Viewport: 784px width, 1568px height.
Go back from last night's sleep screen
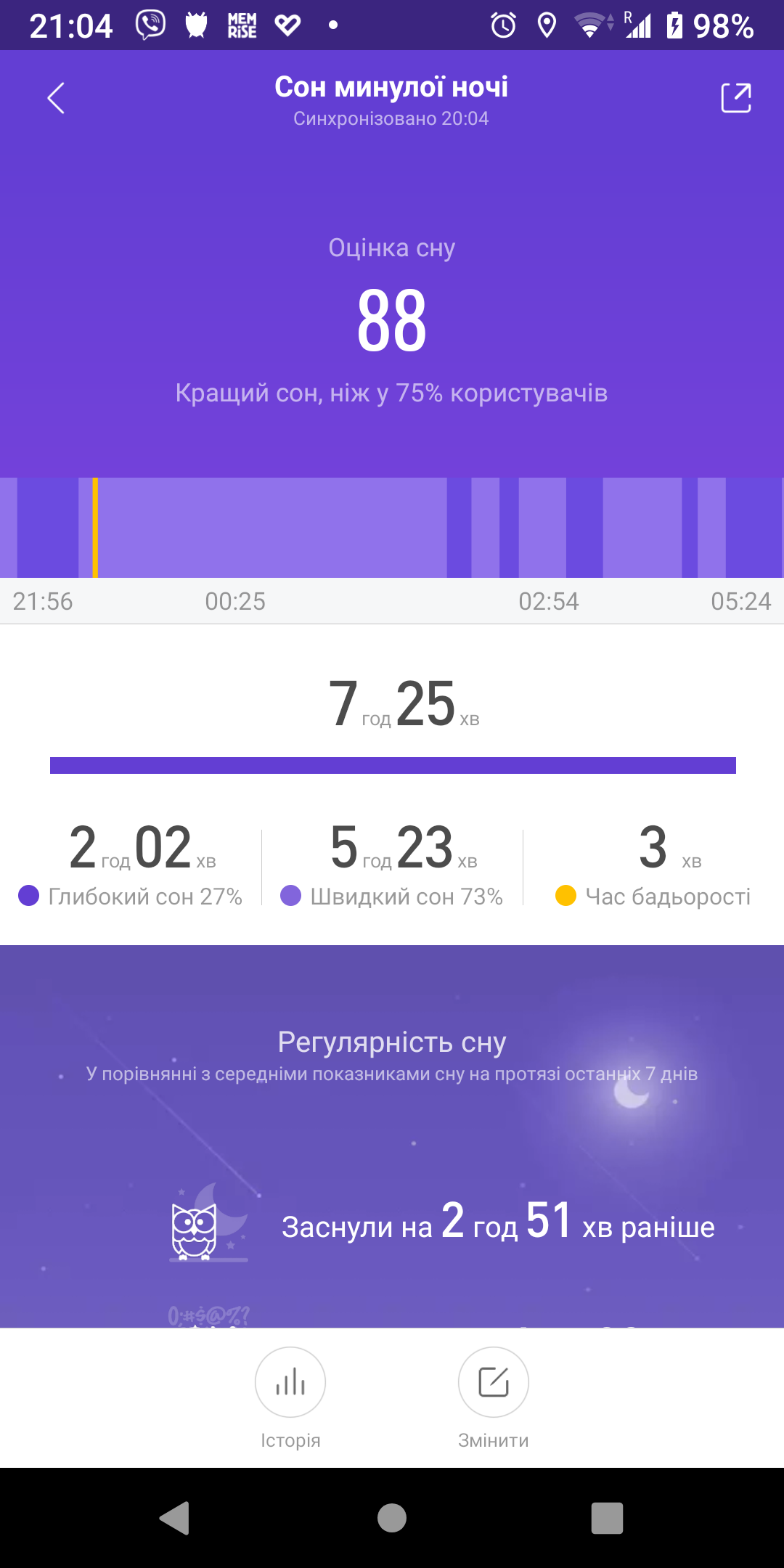[x=56, y=98]
